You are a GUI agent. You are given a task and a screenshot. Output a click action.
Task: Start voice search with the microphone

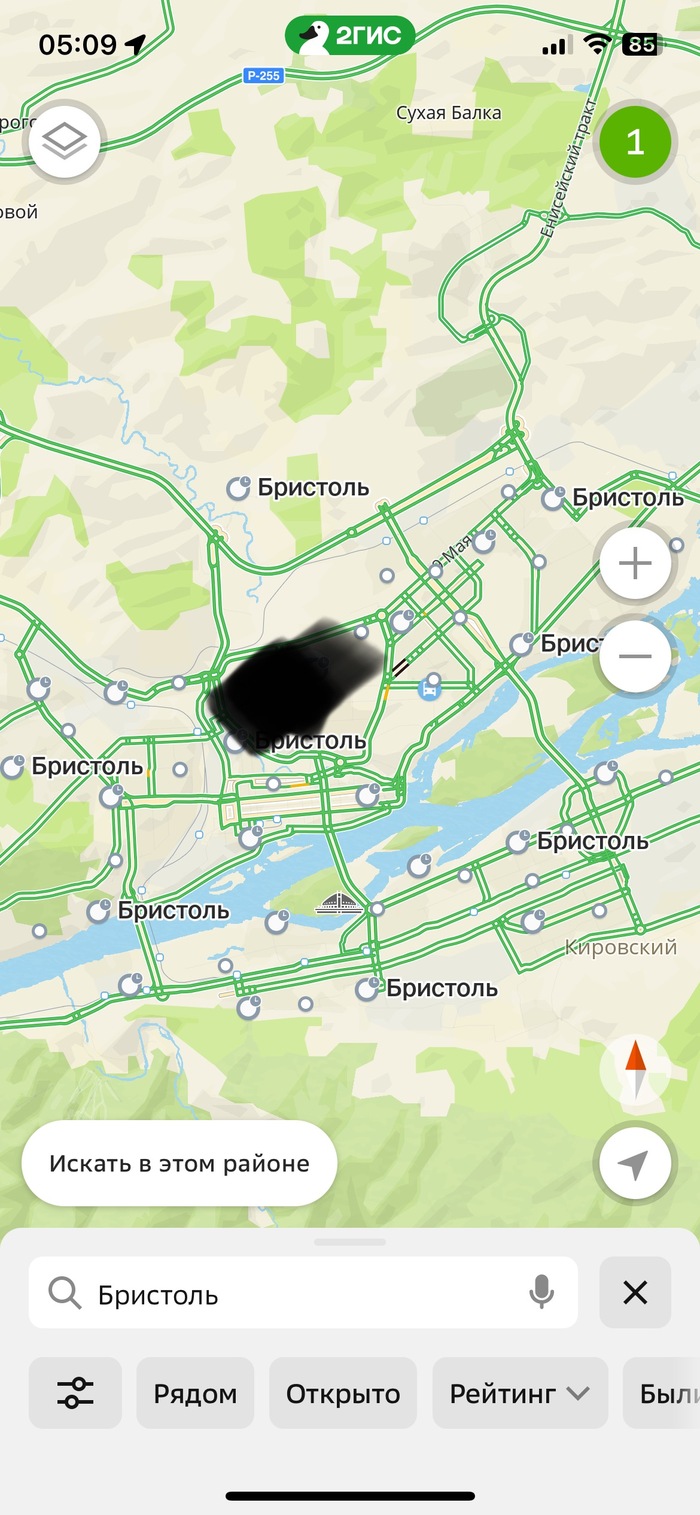coord(541,1293)
